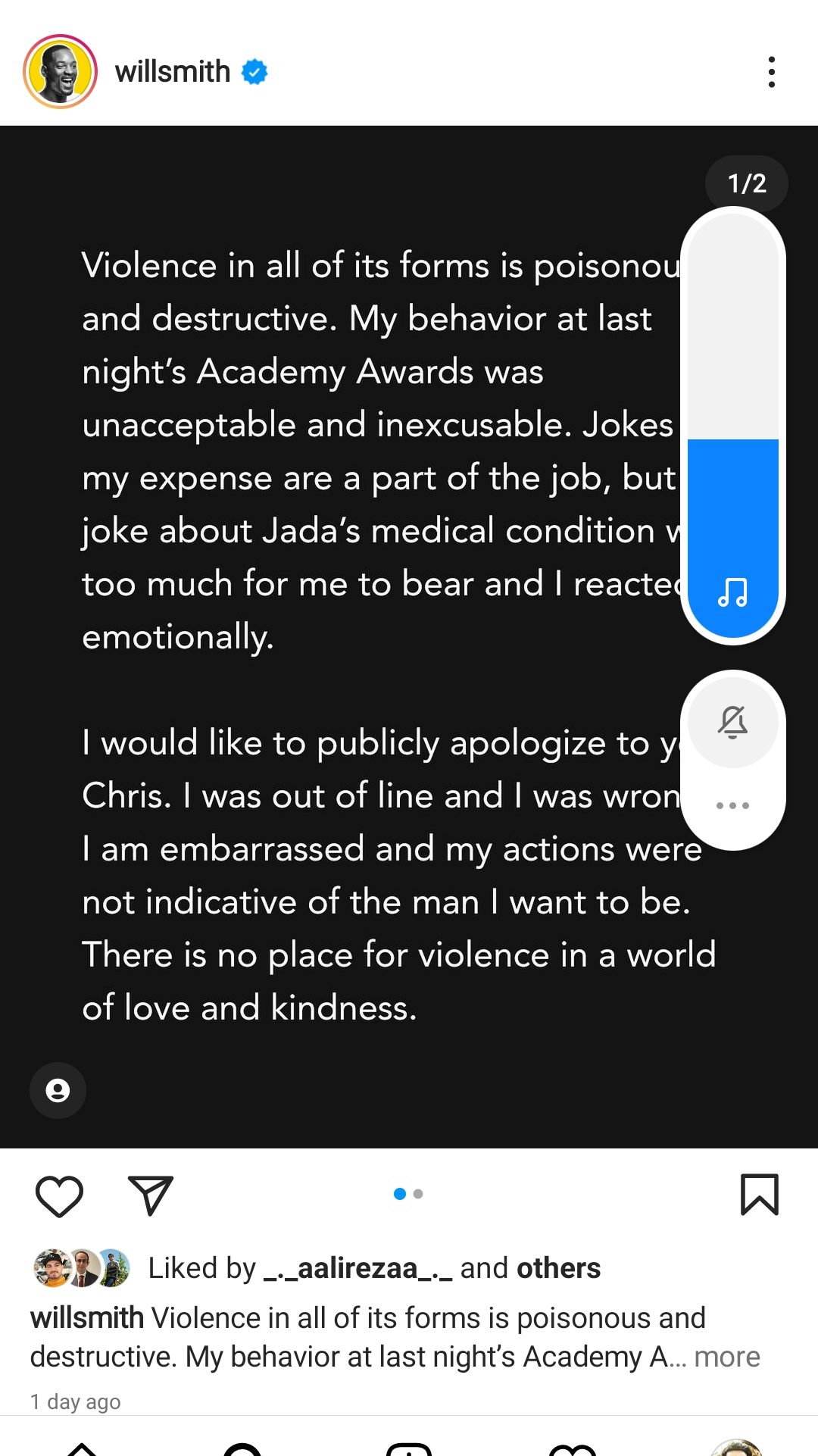Go to the willsmith profile via username
Screen dimensions: 818x1456
point(173,72)
